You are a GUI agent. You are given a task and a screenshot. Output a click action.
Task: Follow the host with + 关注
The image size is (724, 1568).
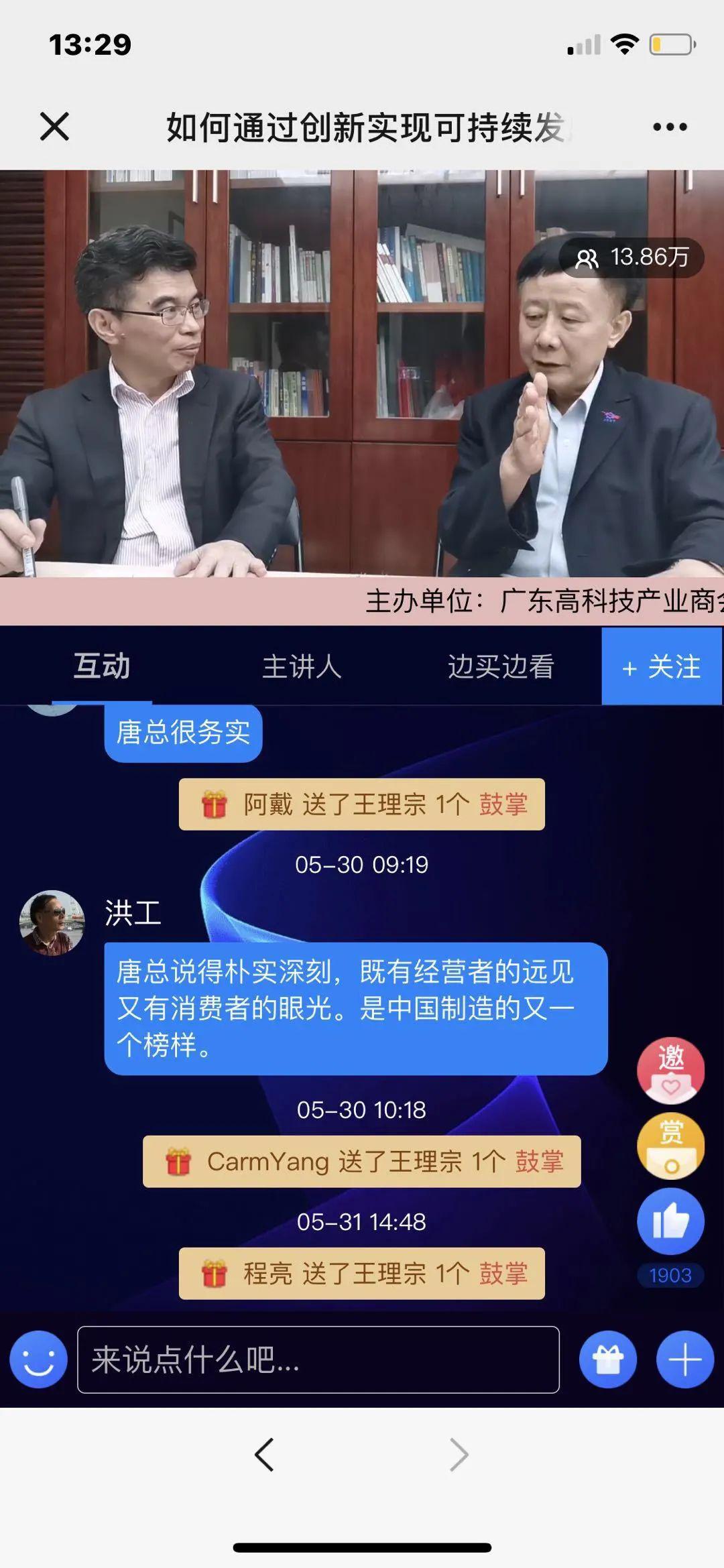(x=662, y=666)
